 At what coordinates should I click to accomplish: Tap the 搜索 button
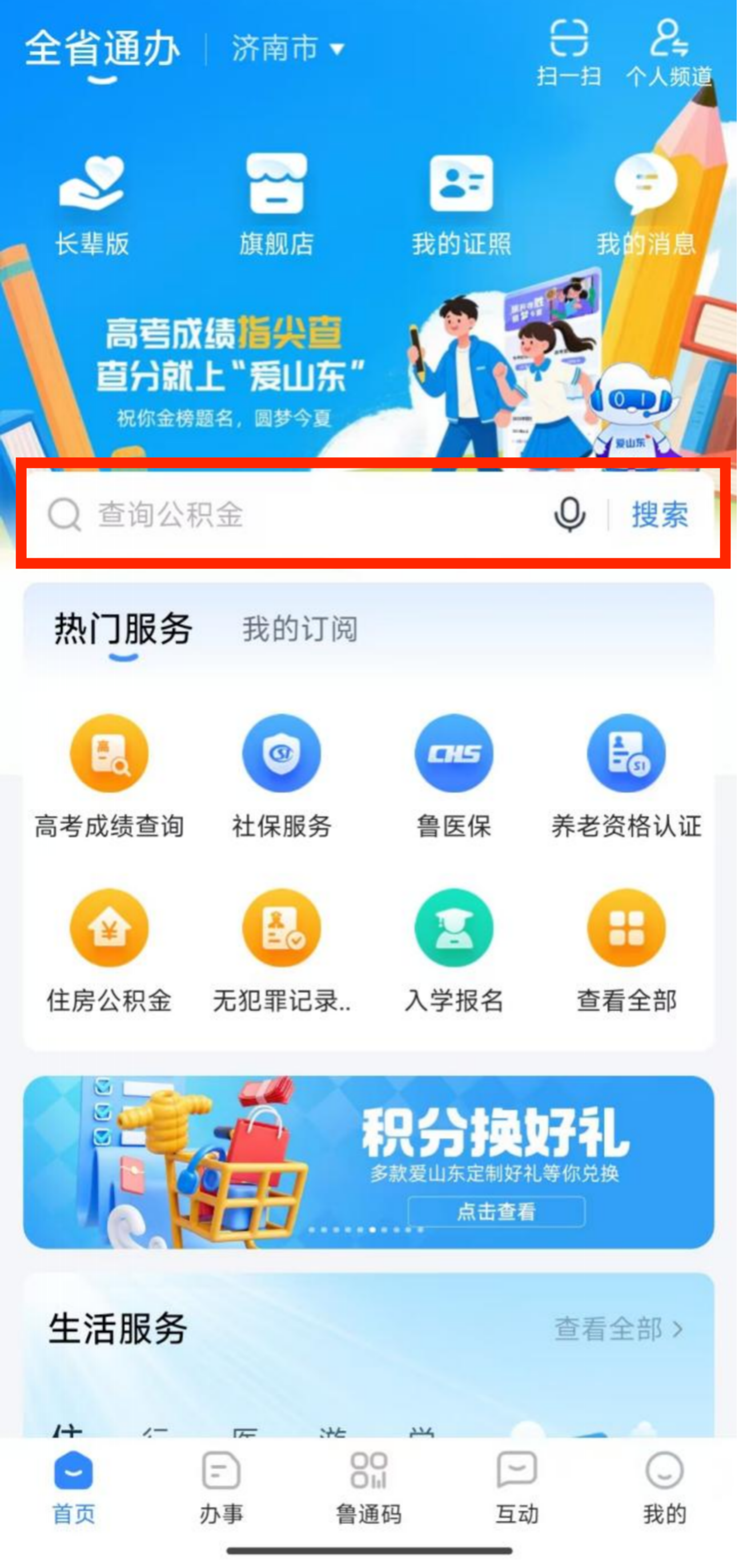[660, 514]
